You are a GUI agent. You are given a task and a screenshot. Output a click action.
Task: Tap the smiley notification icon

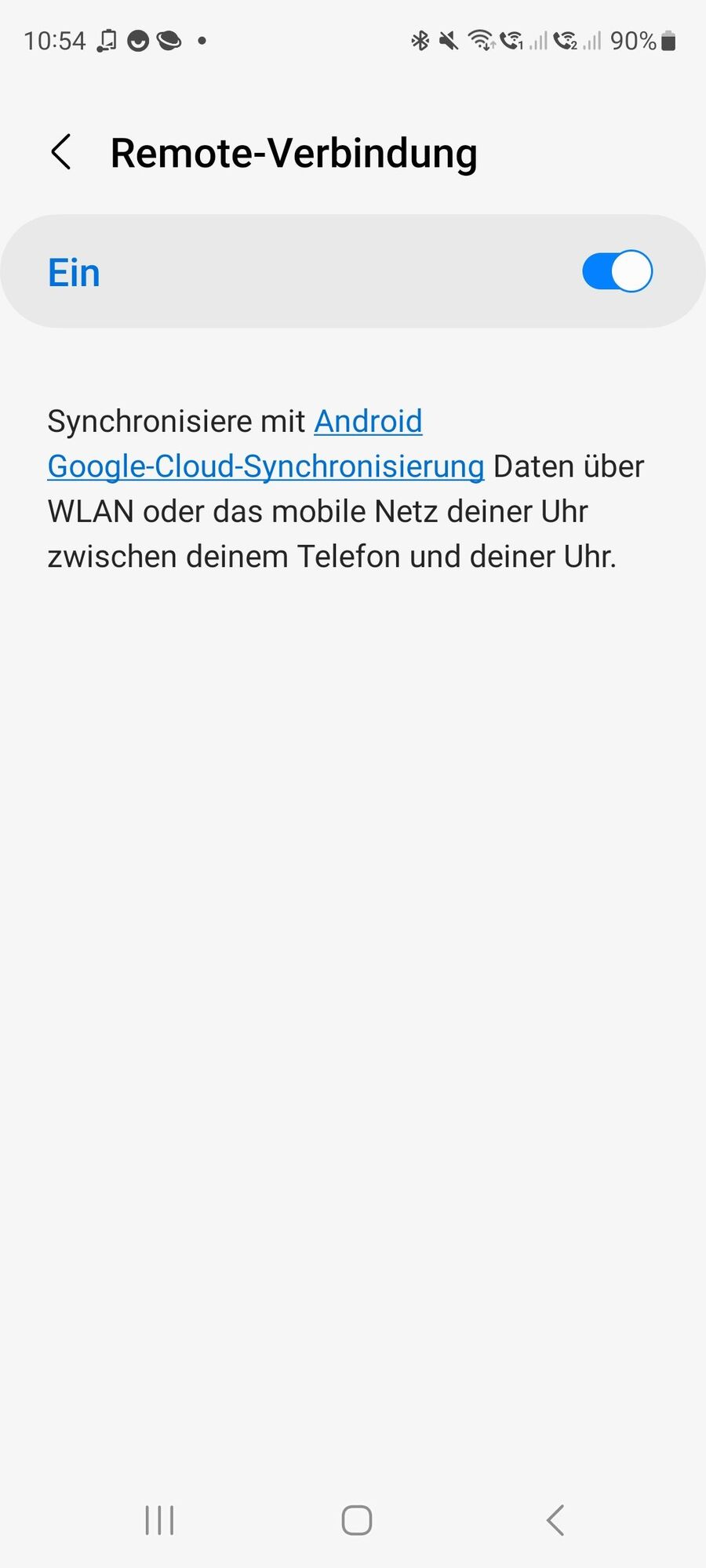(138, 41)
